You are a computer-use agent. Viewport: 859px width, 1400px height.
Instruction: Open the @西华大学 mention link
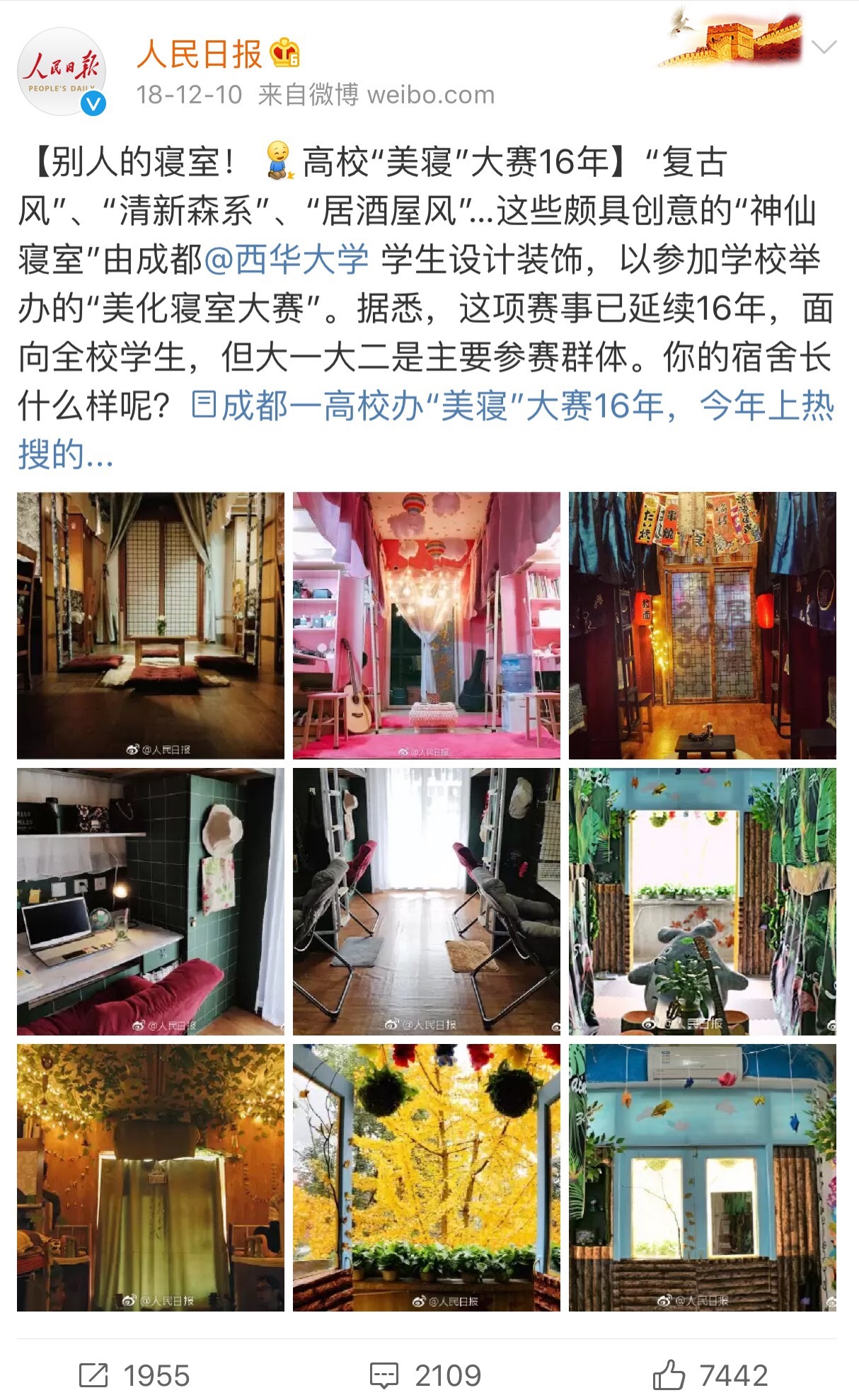pos(287,260)
